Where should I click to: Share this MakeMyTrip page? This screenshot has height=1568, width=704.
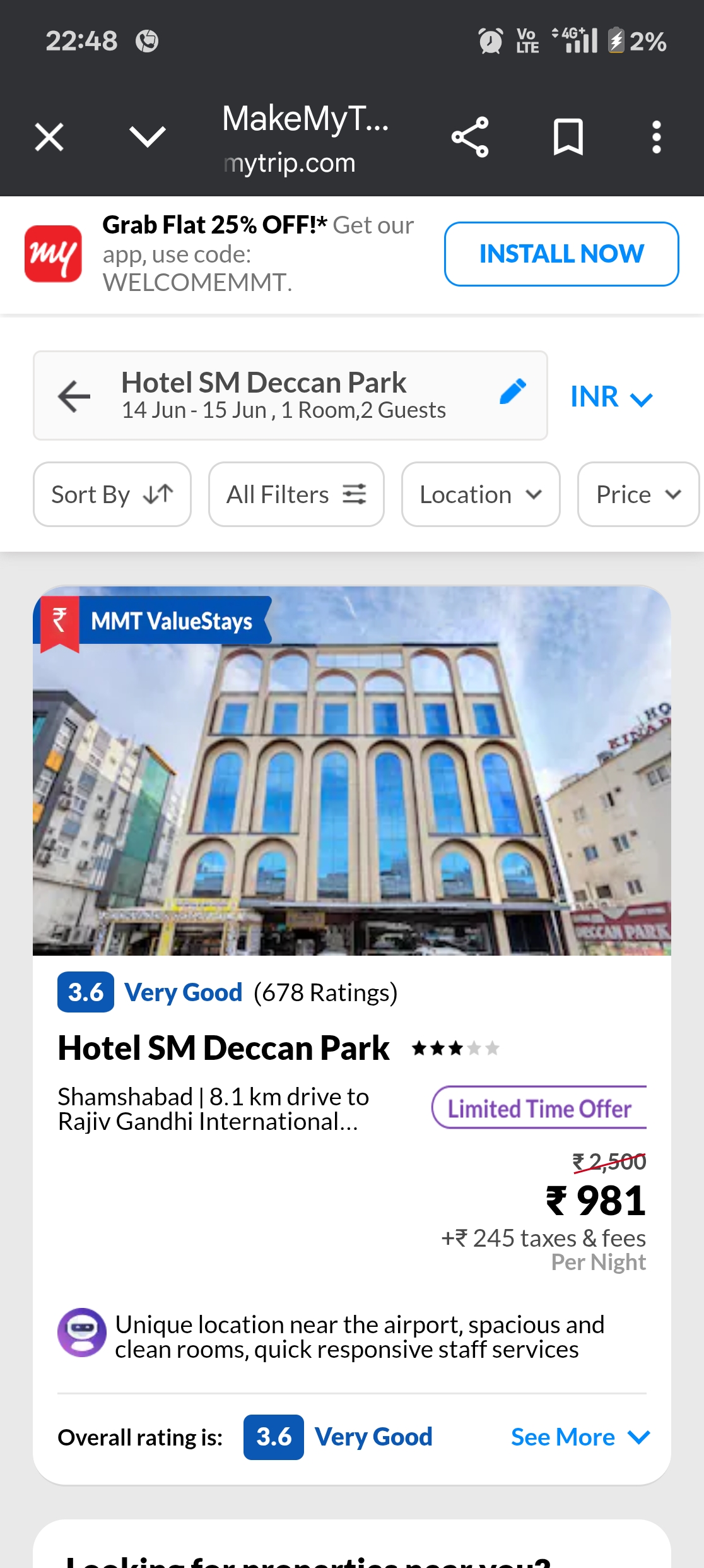pos(470,137)
